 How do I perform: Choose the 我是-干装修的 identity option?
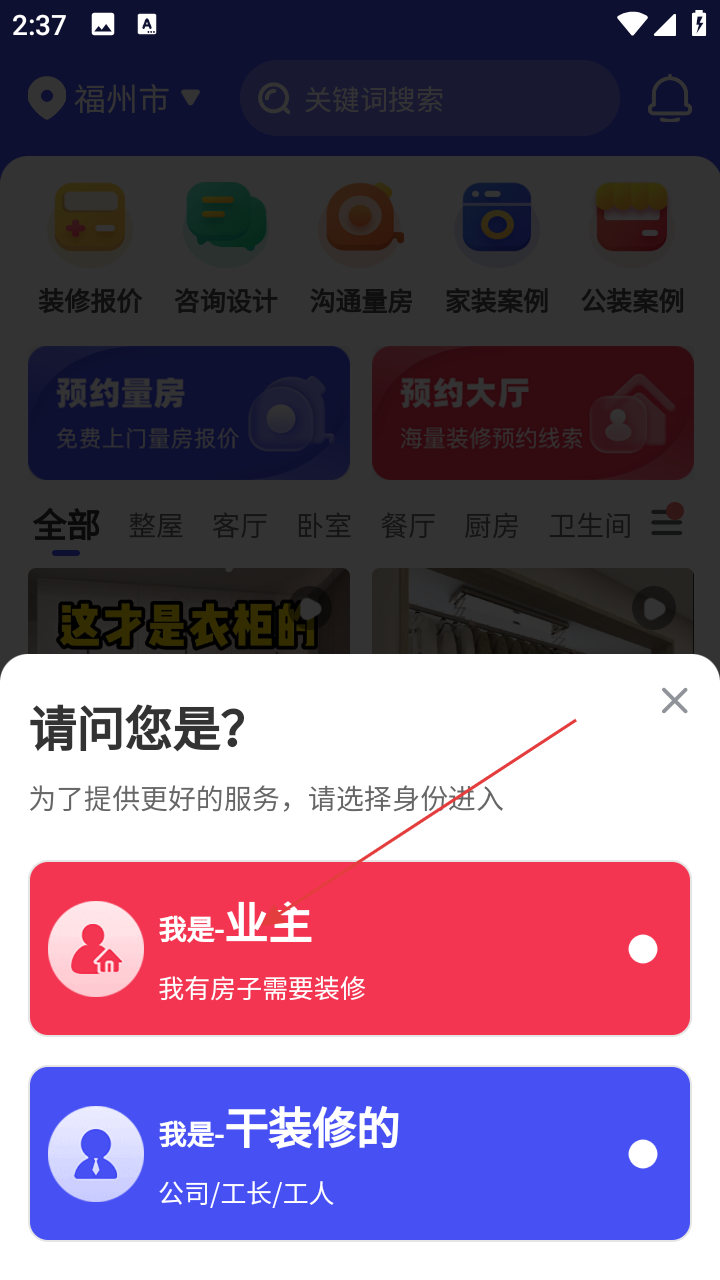tap(360, 1153)
